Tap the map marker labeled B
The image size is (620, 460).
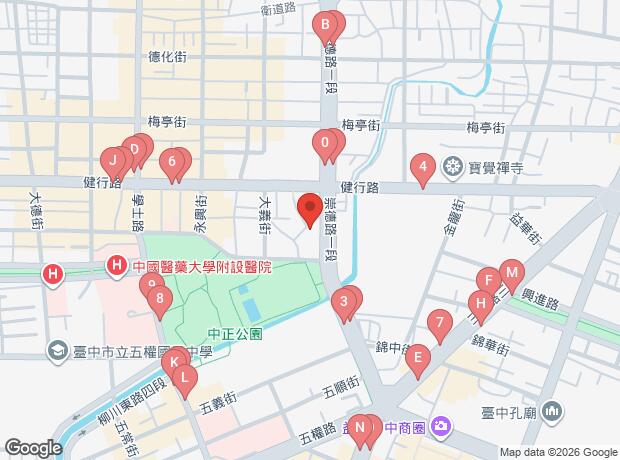(x=325, y=25)
